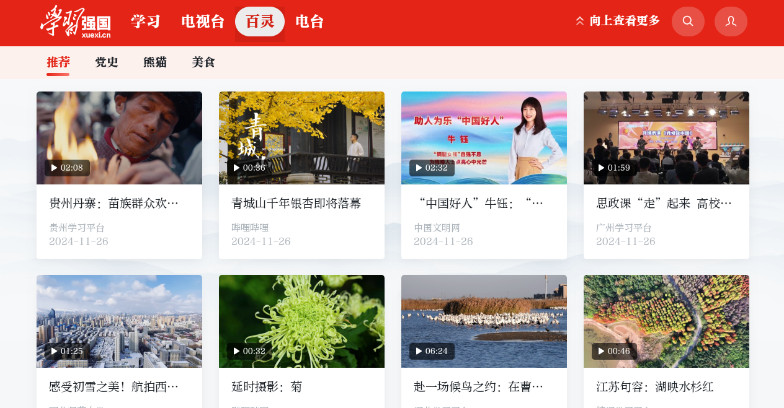Select the 百灵 tab
This screenshot has height=408, width=784.
260,22
